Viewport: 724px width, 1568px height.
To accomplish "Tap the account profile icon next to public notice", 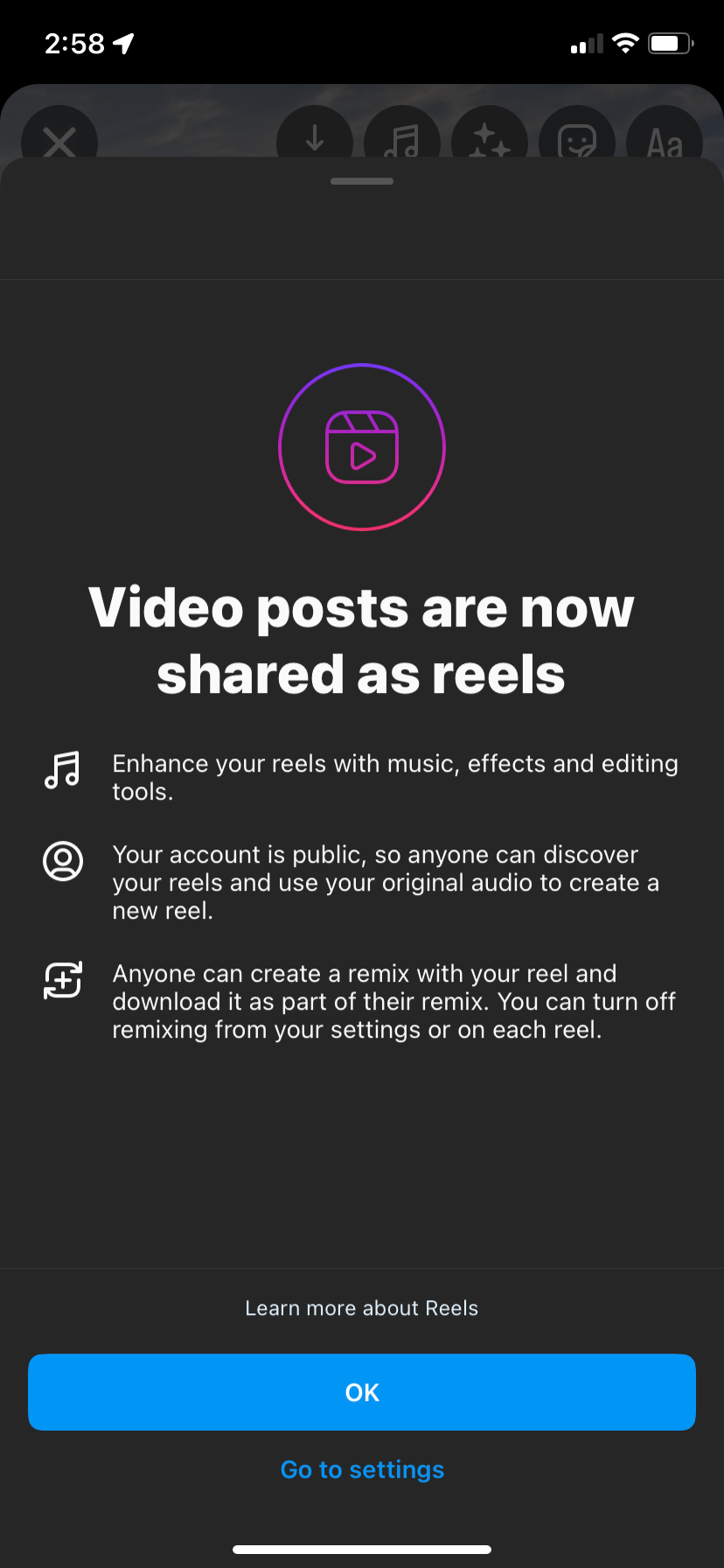I will (x=62, y=860).
